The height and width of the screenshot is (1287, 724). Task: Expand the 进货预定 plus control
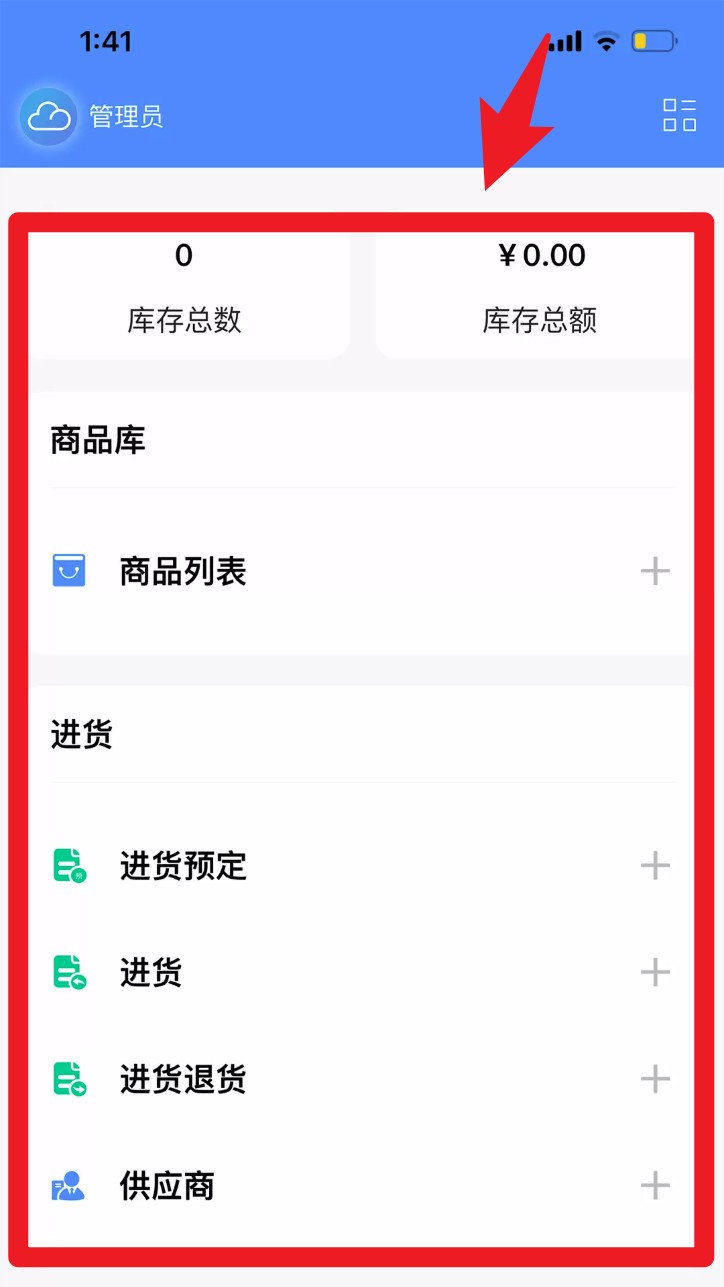click(656, 866)
